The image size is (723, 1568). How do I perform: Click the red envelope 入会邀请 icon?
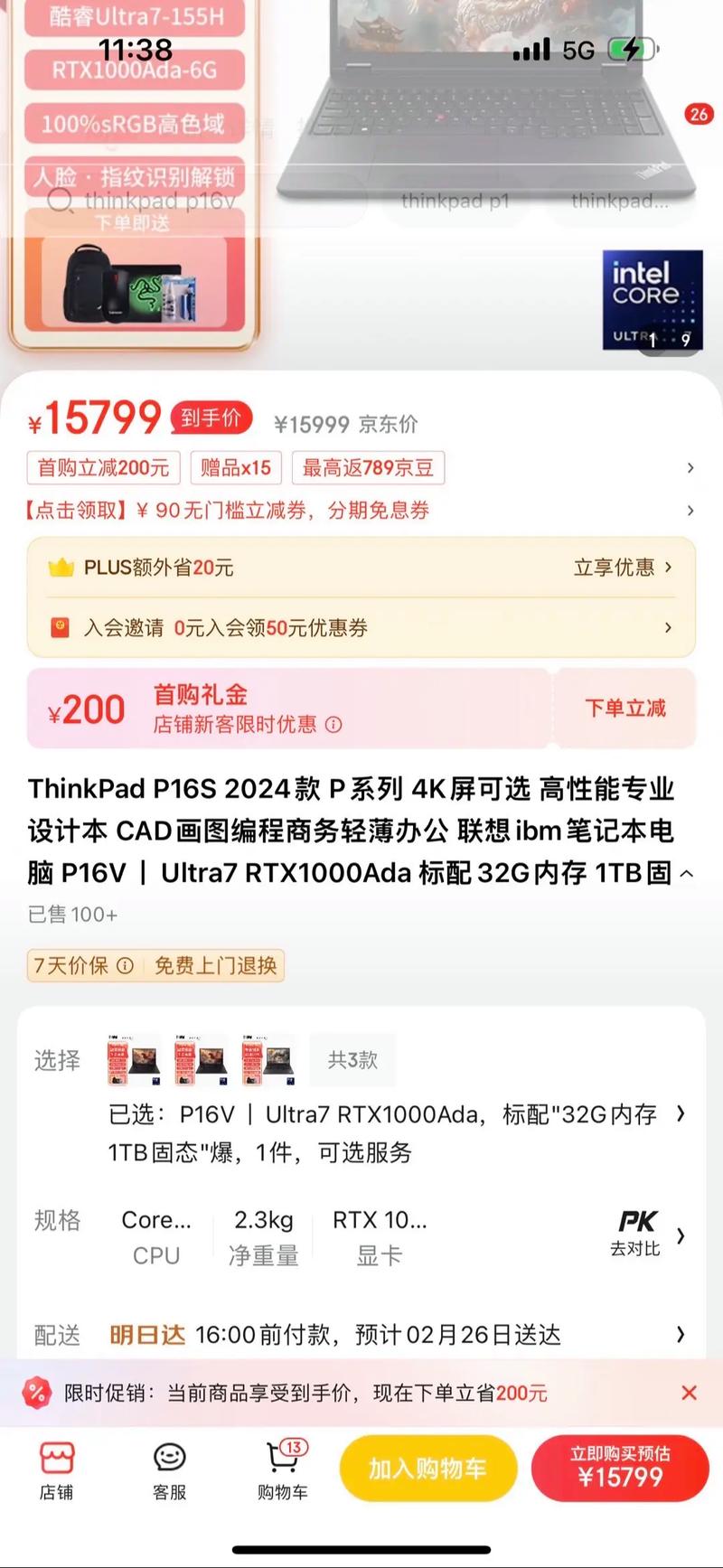coord(60,628)
